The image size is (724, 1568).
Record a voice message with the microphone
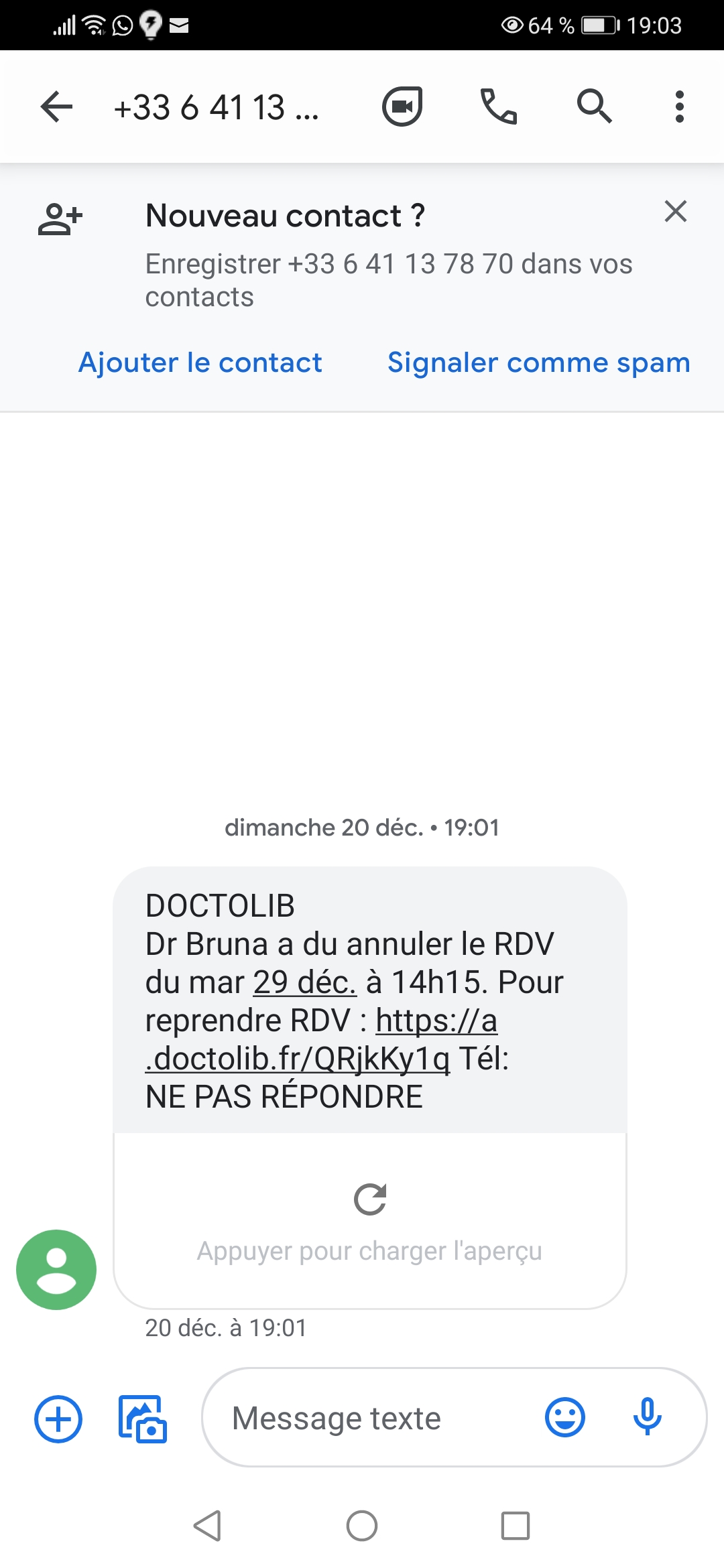(x=647, y=1418)
